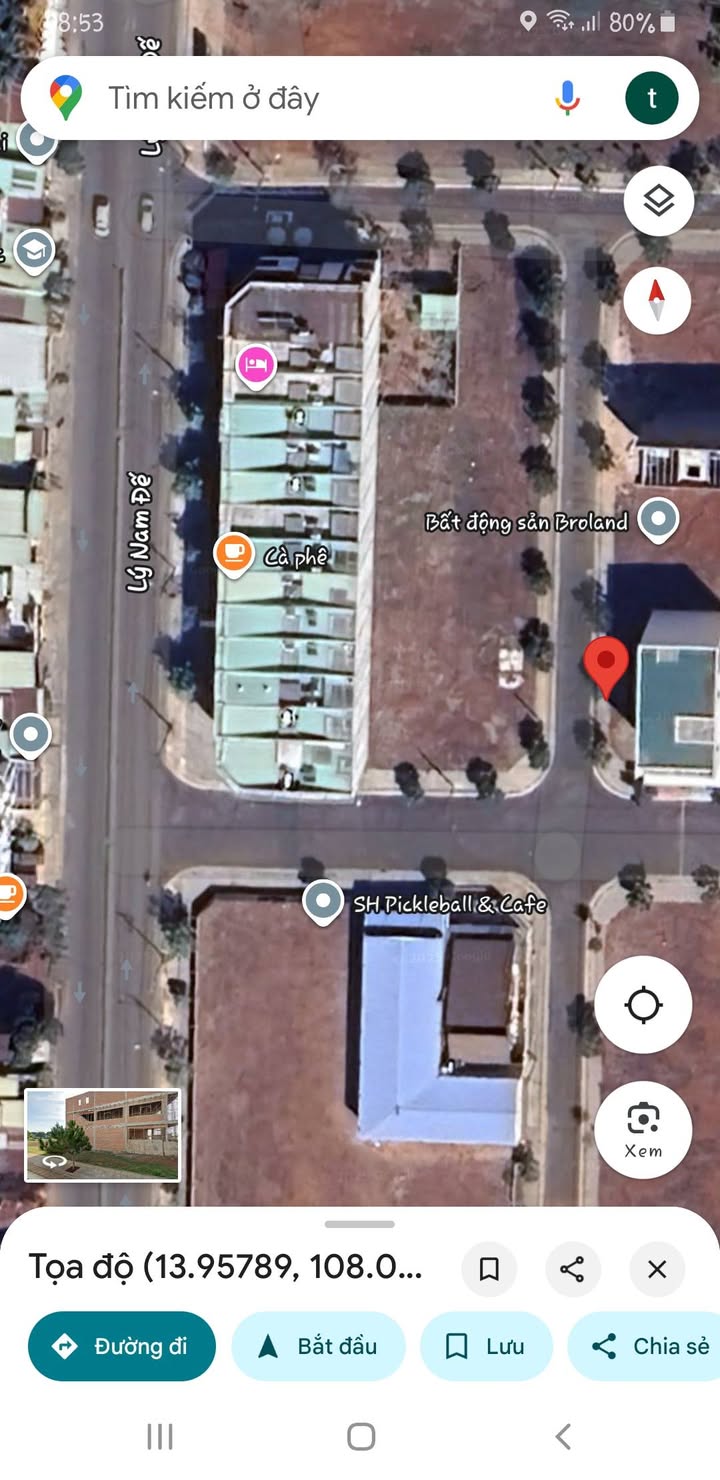Go back using the system navigation bar
Image resolution: width=720 pixels, height=1480 pixels.
tap(563, 1437)
